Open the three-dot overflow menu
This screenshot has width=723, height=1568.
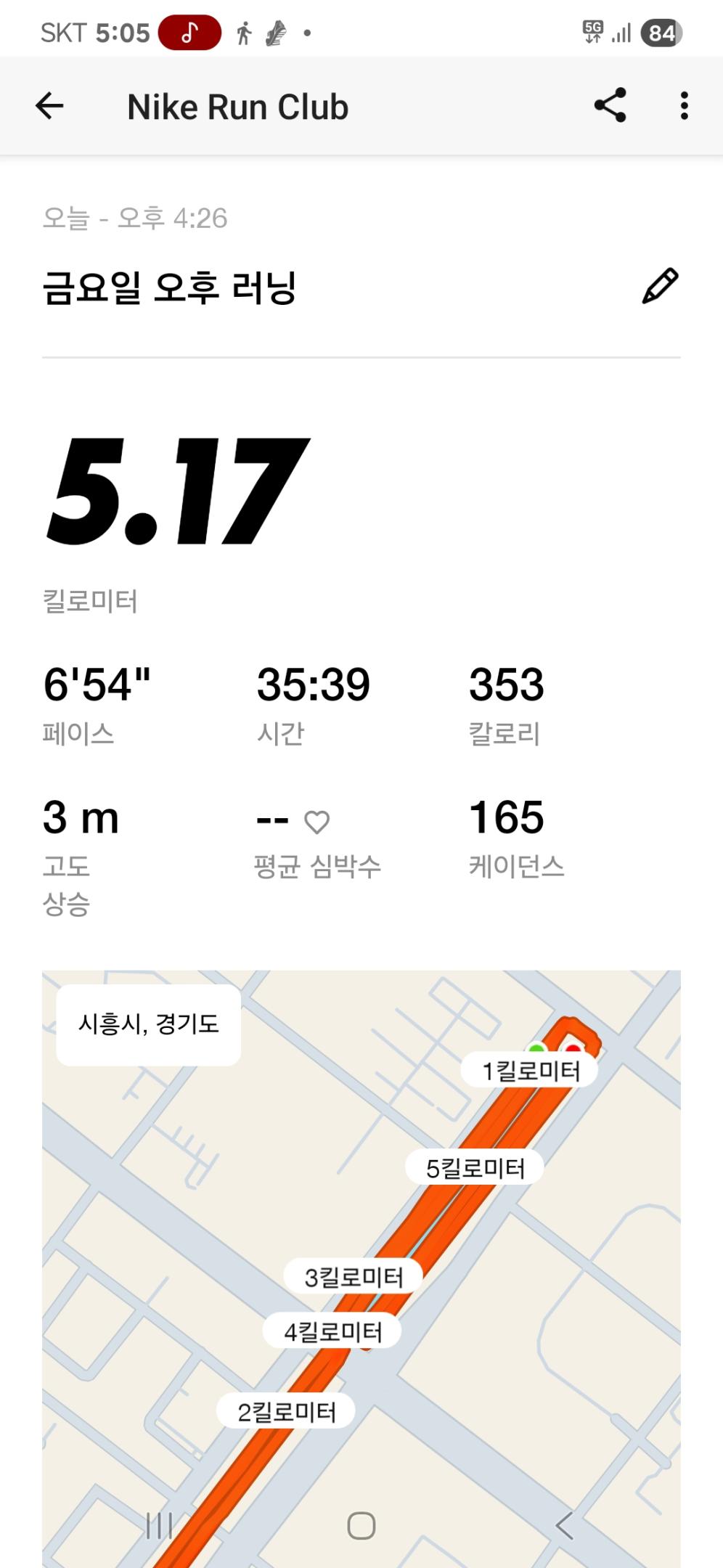(x=684, y=106)
